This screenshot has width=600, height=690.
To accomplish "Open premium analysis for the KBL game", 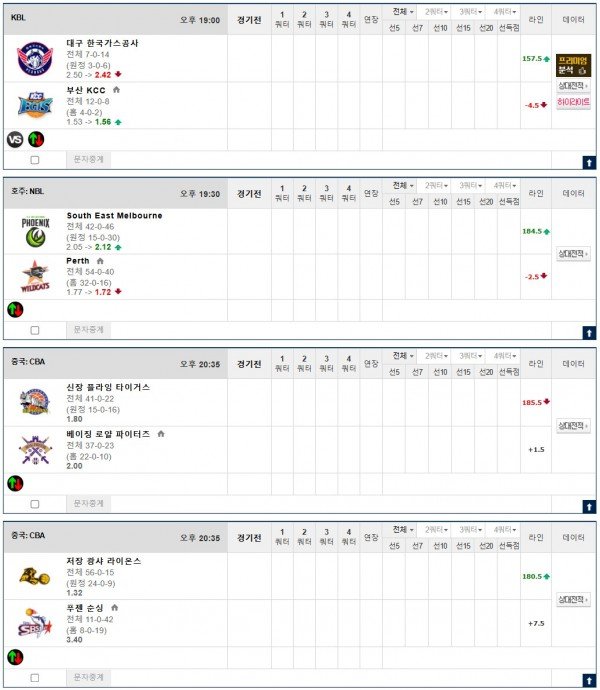I will pyautogui.click(x=573, y=64).
